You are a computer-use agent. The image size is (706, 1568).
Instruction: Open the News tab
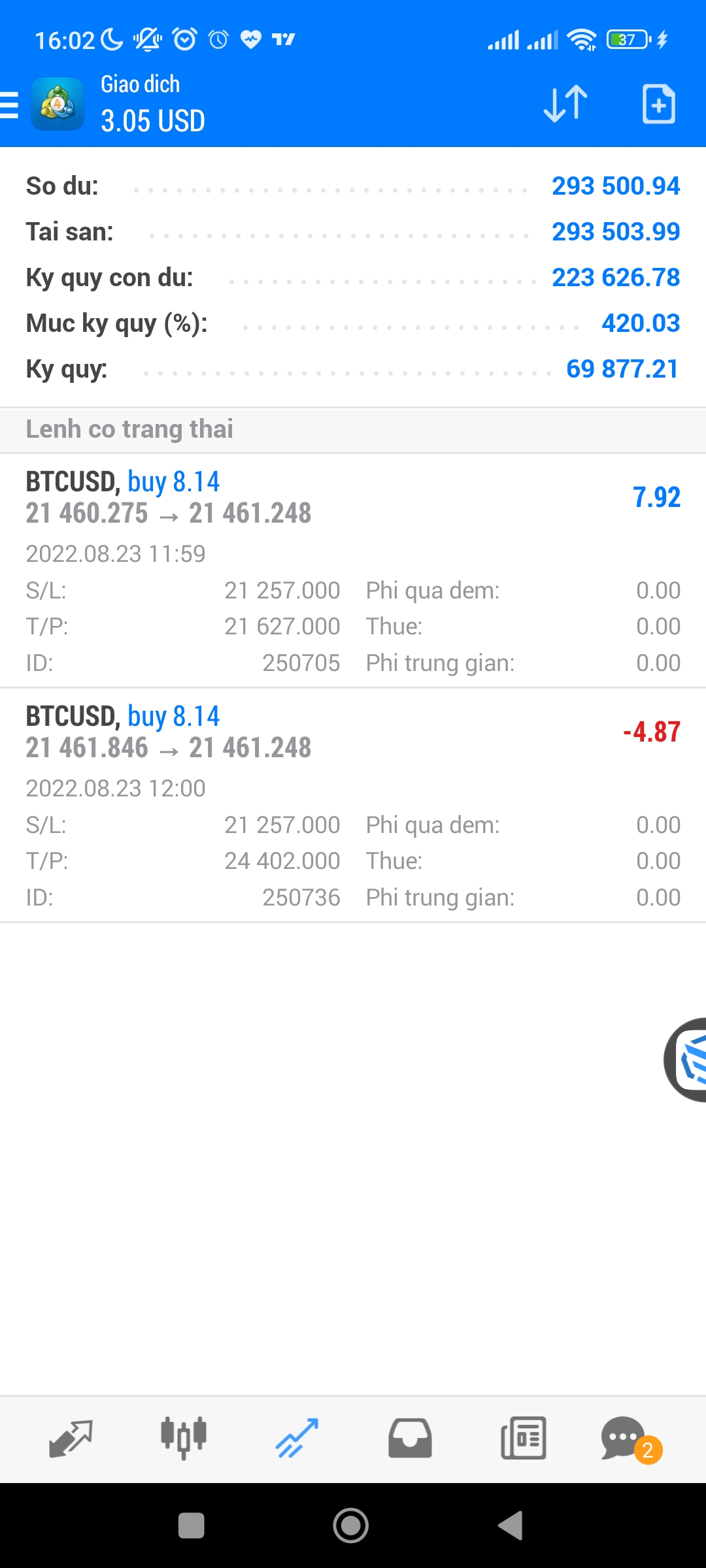pyautogui.click(x=523, y=1438)
